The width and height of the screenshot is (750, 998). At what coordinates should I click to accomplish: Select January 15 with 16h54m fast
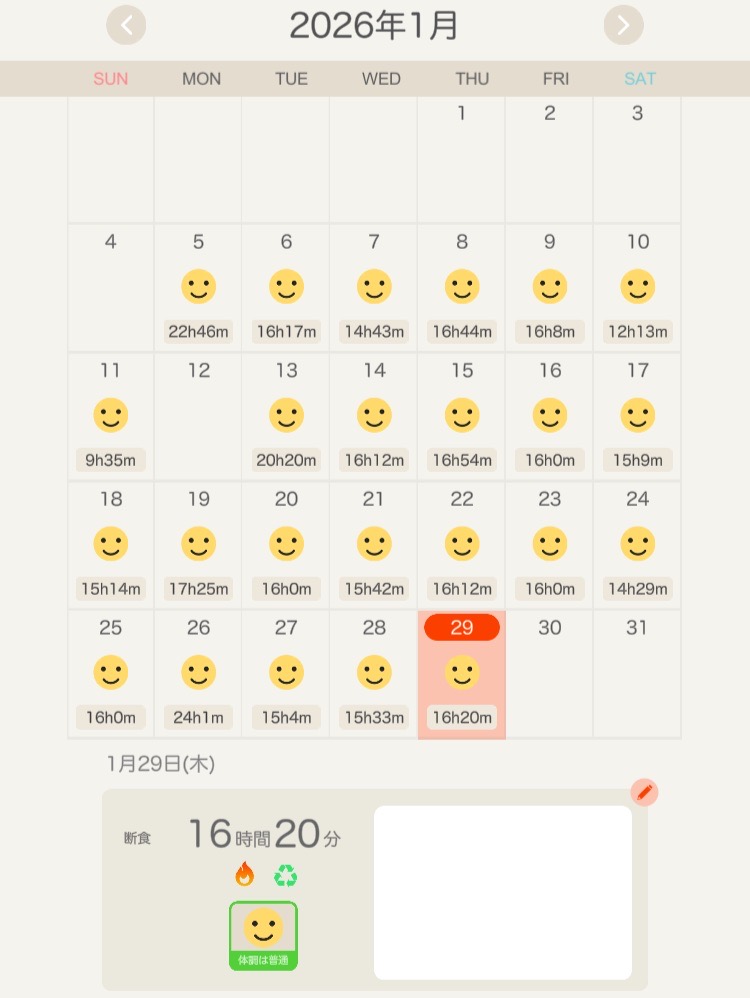(x=461, y=416)
